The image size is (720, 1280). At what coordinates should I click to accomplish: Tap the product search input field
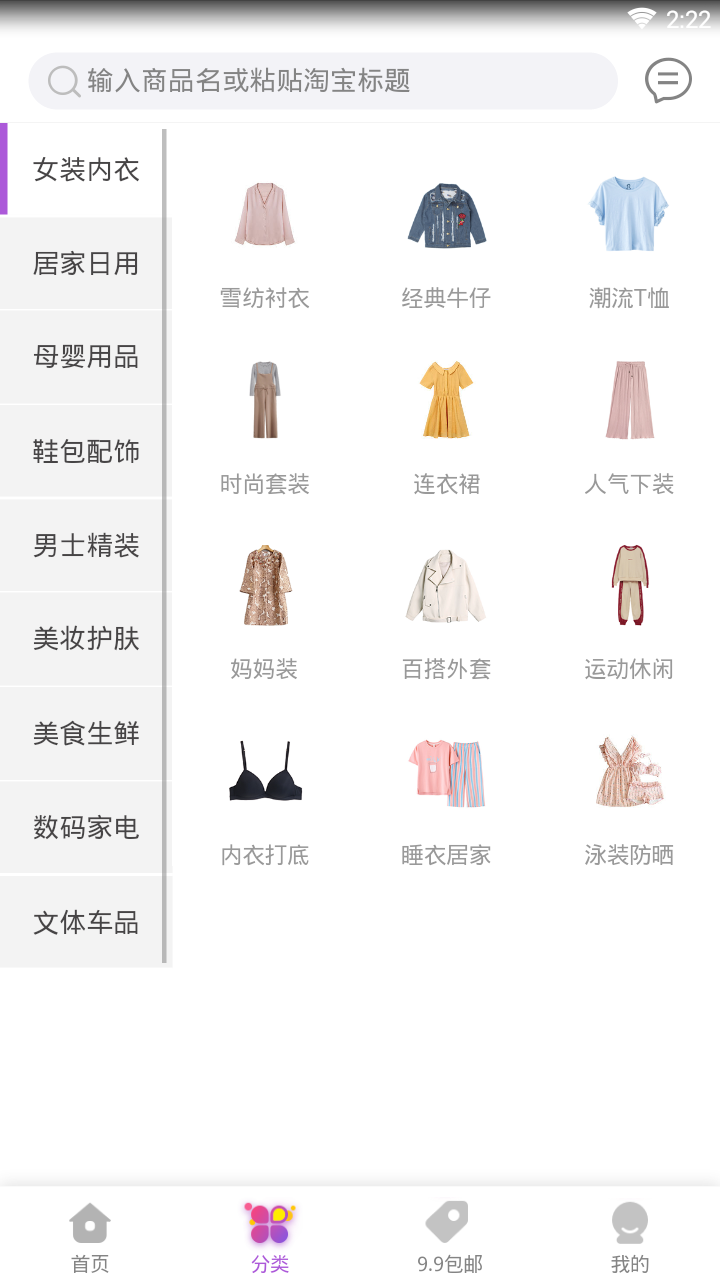(x=323, y=81)
